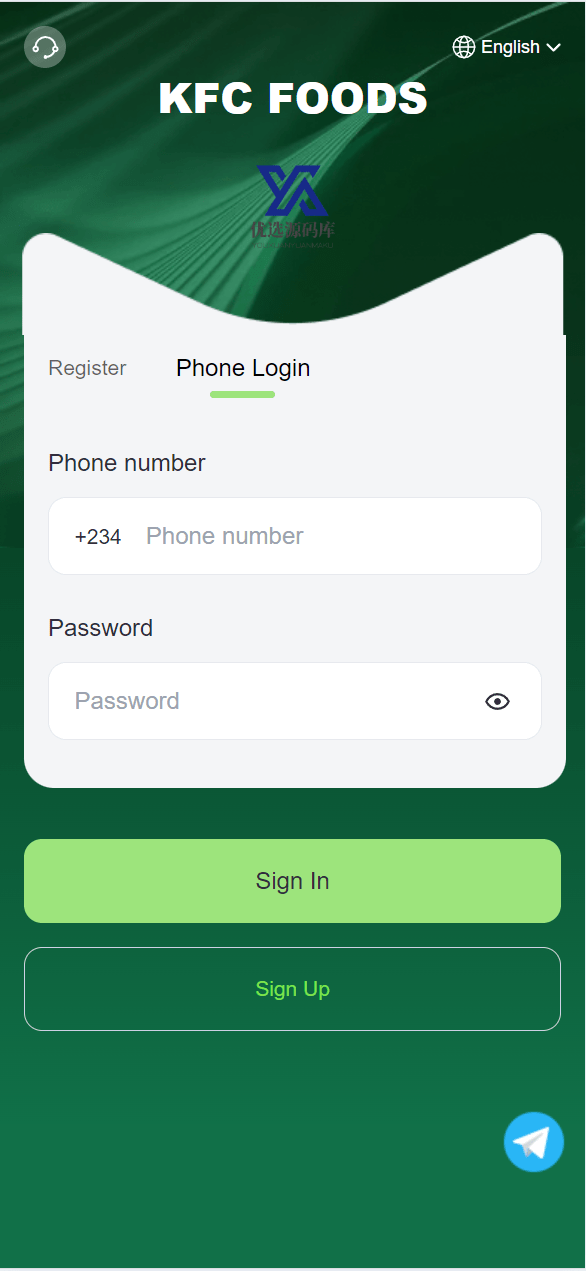This screenshot has height=1271, width=586.
Task: Switch to the Register tab
Action: pos(87,368)
